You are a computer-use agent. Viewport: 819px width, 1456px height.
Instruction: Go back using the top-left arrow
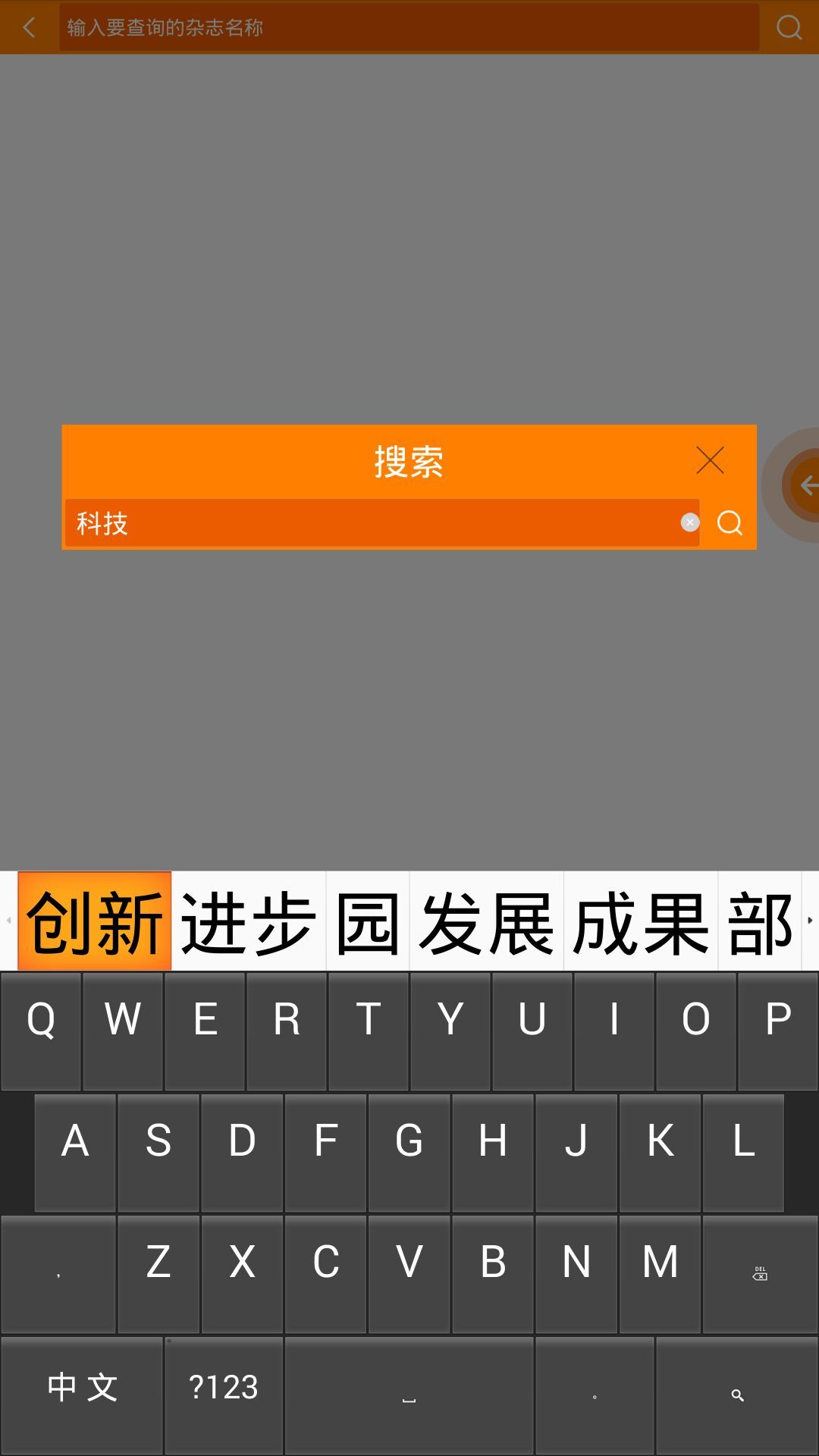point(30,28)
